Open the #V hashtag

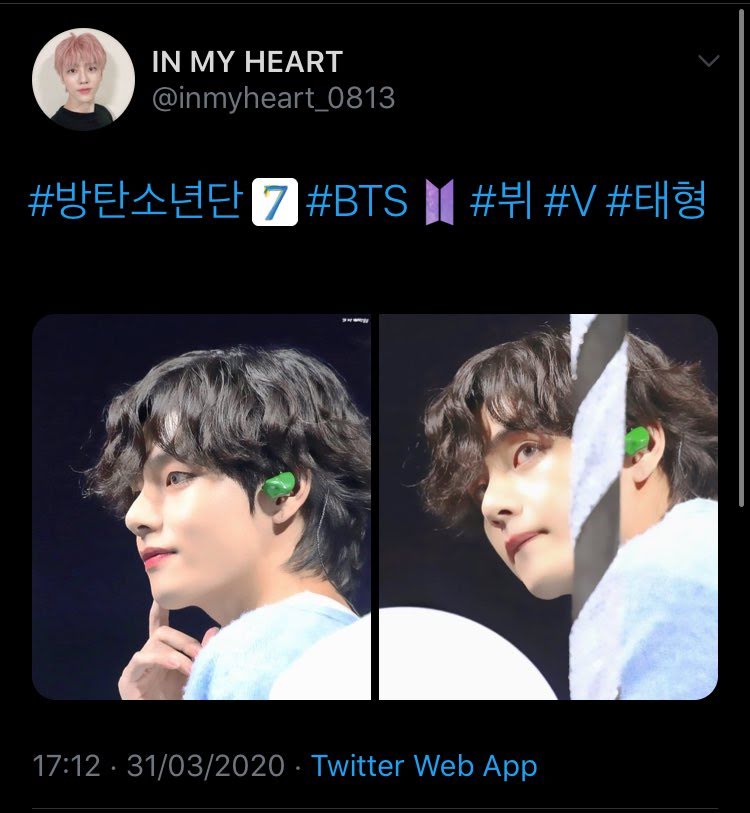pyautogui.click(x=568, y=201)
